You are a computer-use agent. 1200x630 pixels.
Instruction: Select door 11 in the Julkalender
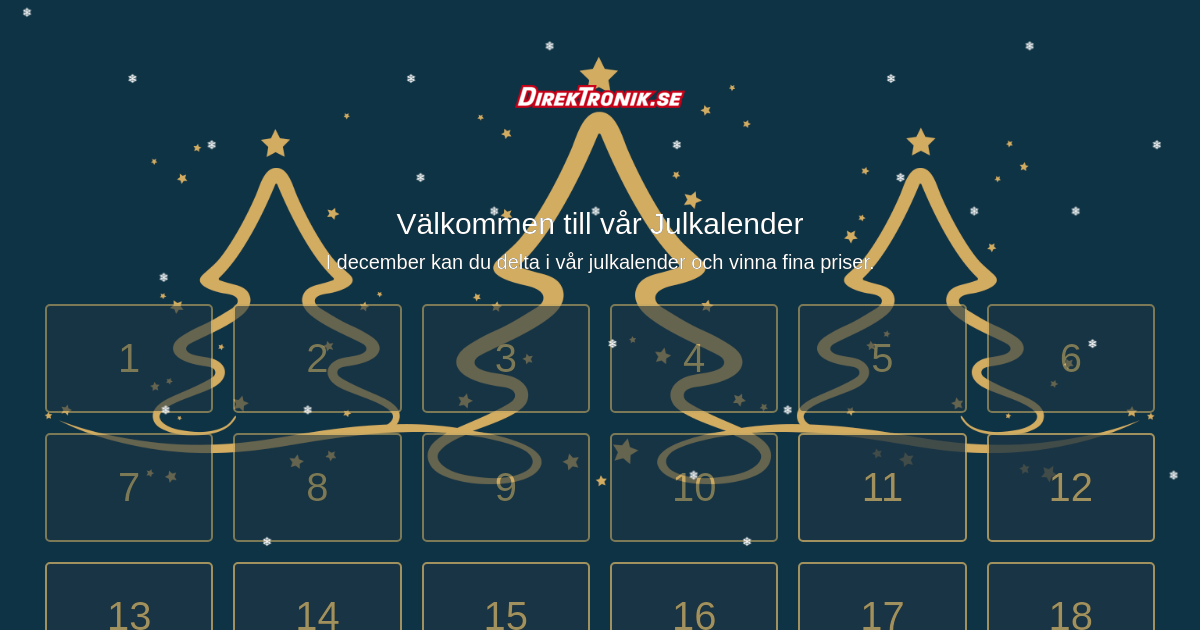[882, 487]
